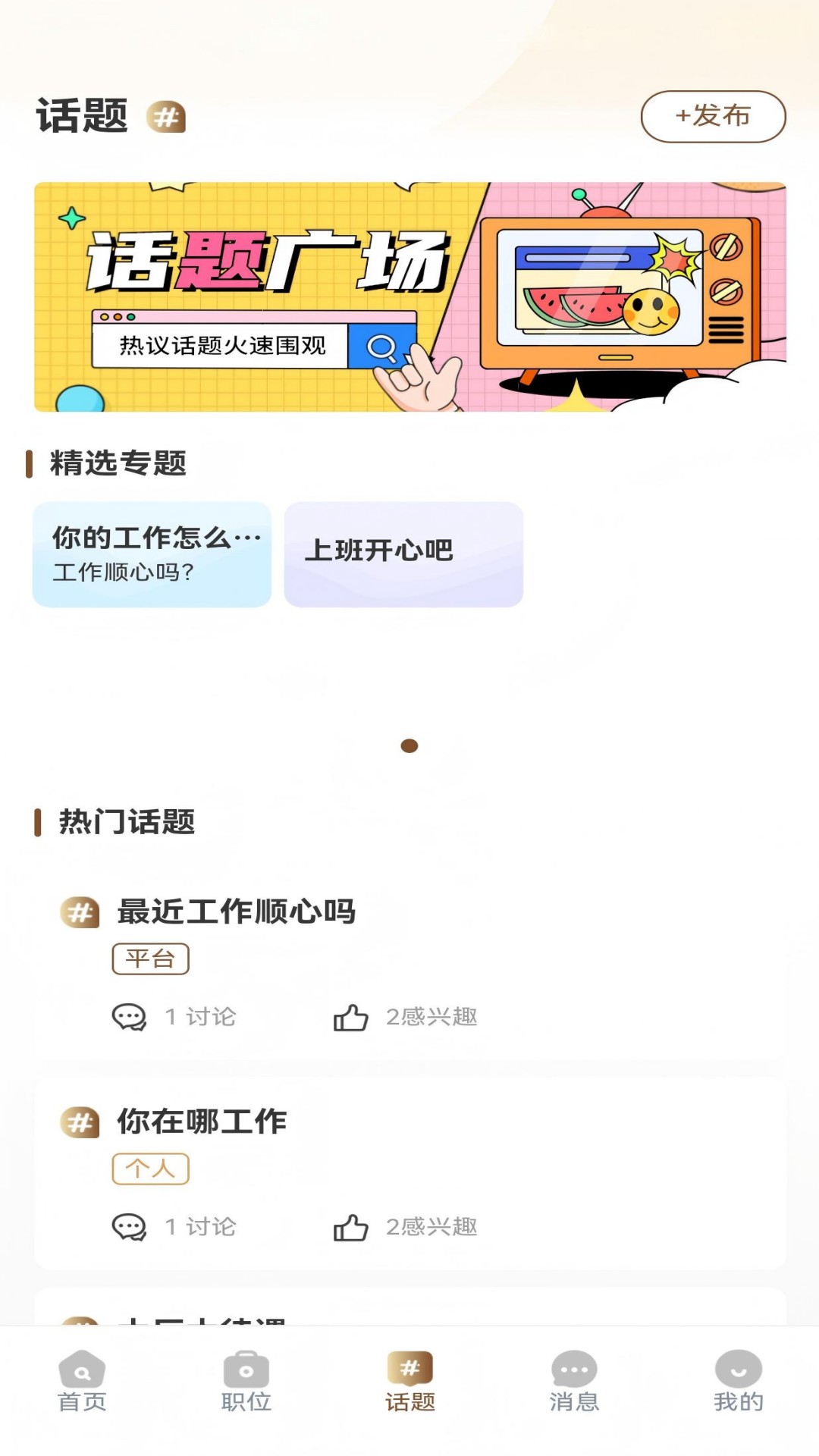Tap the +发布 publish button
The width and height of the screenshot is (819, 1456).
point(714,116)
